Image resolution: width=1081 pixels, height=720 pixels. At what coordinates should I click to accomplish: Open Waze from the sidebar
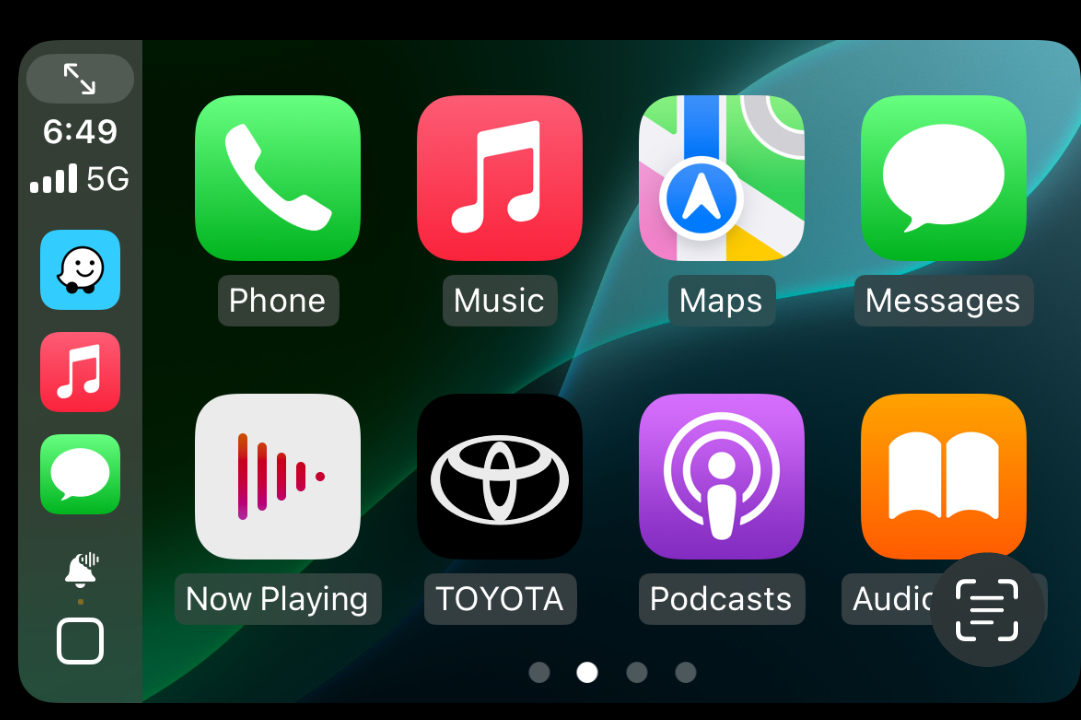(x=80, y=270)
